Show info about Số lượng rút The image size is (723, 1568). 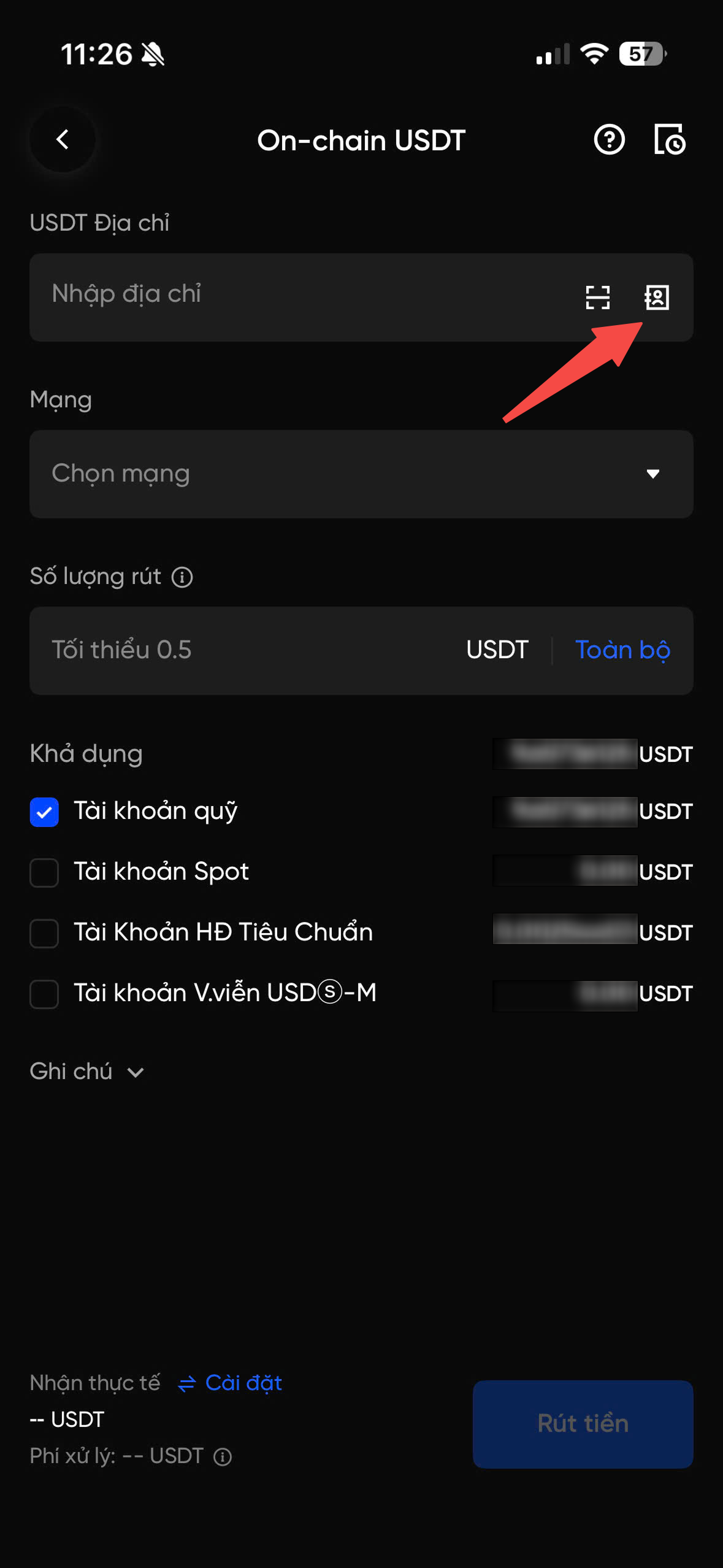[182, 577]
